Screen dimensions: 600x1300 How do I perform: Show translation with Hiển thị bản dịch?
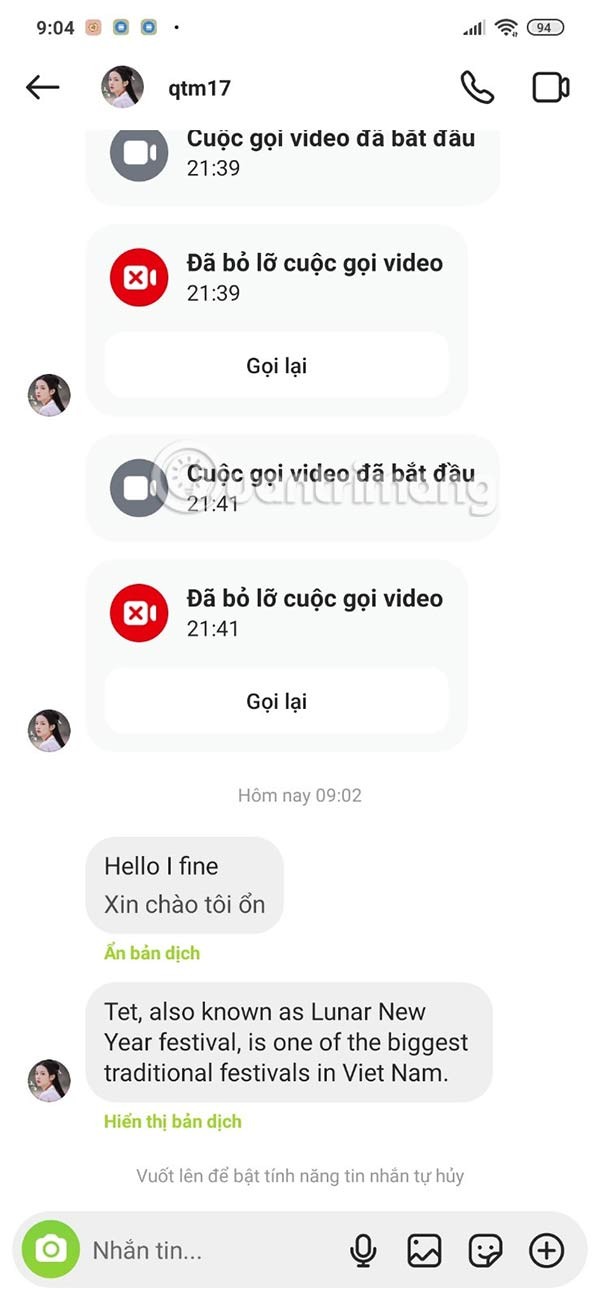coord(173,1121)
